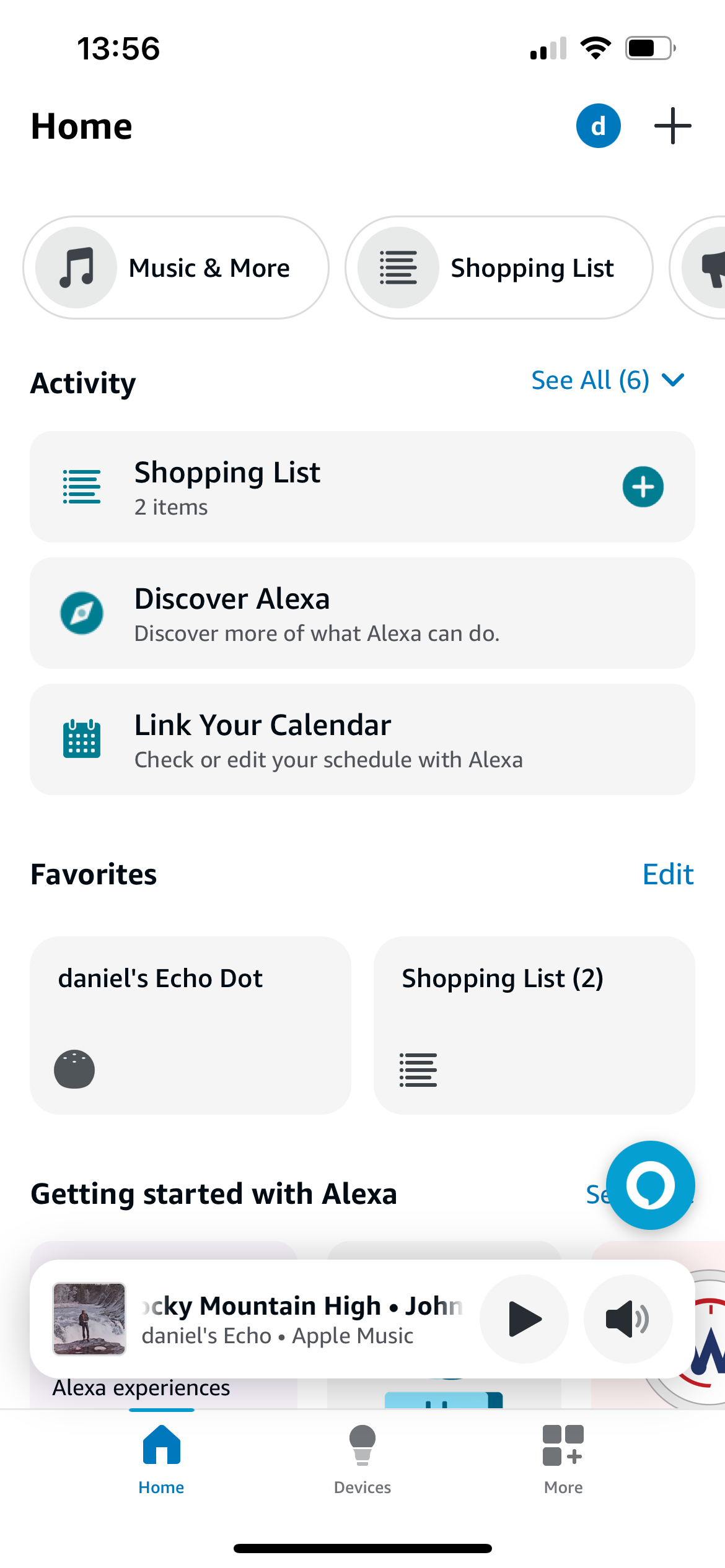Viewport: 725px width, 1568px height.
Task: Open Music & More shortcut
Action: (x=176, y=267)
